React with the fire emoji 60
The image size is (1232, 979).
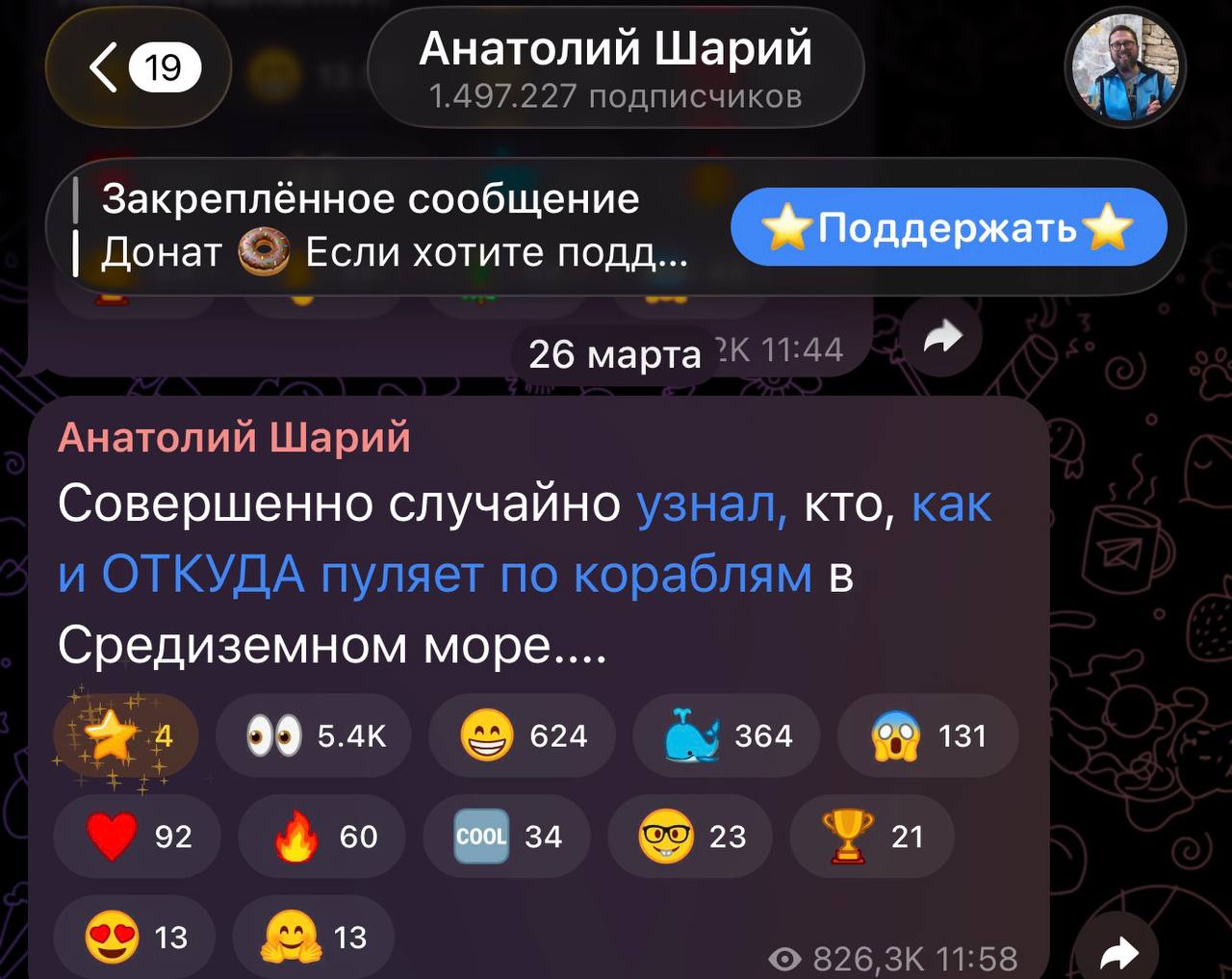point(322,836)
